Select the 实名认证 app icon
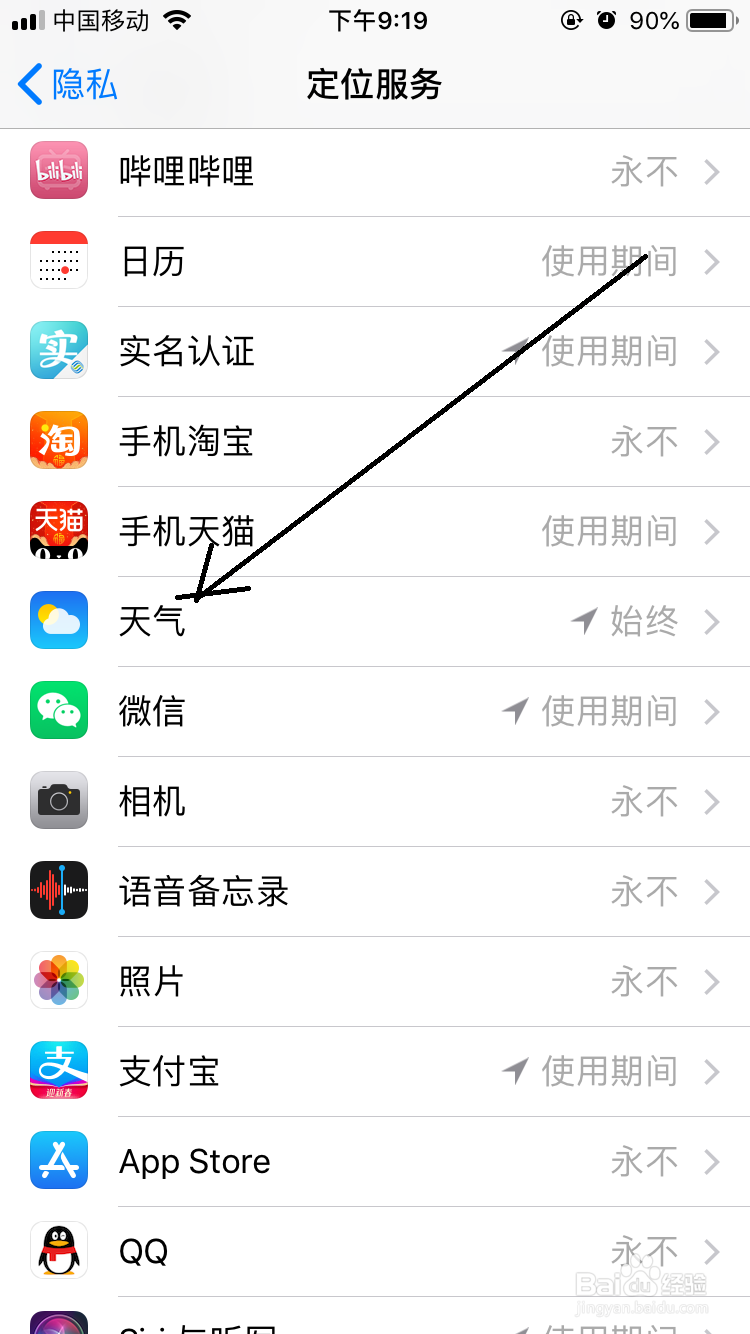 (x=58, y=351)
